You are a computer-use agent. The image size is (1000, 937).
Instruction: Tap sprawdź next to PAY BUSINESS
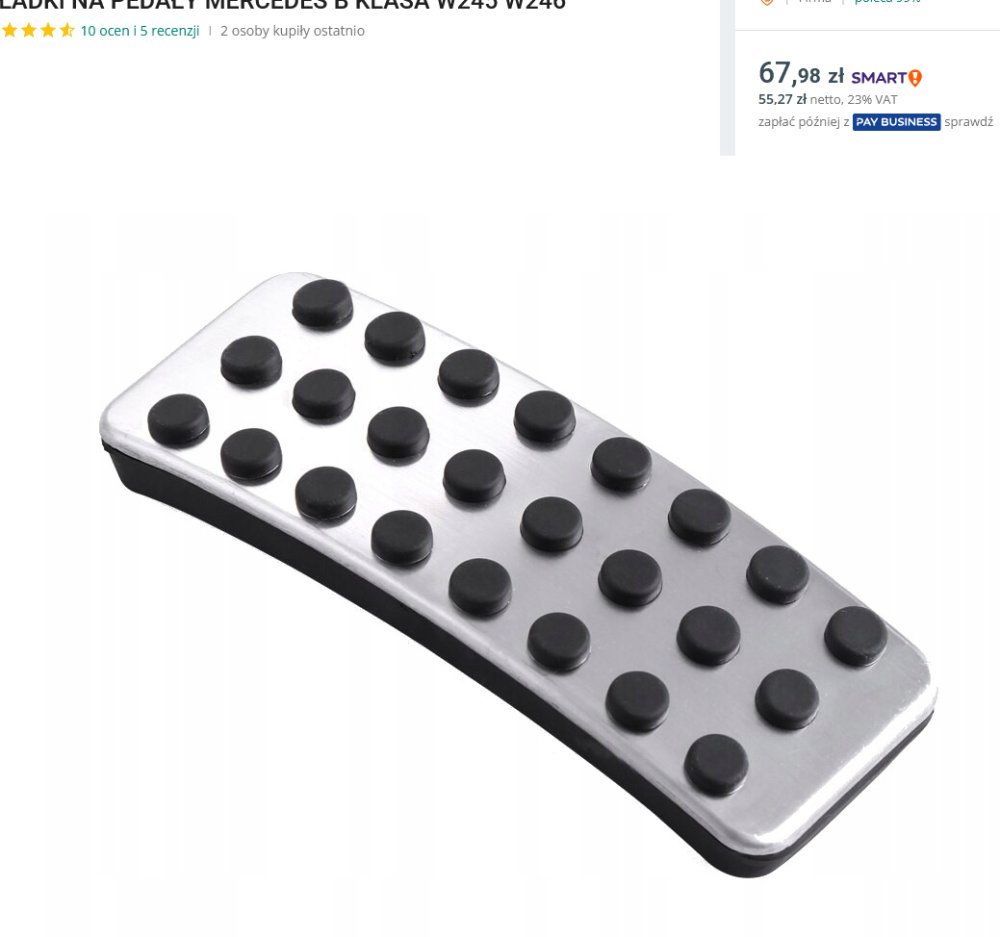click(968, 122)
